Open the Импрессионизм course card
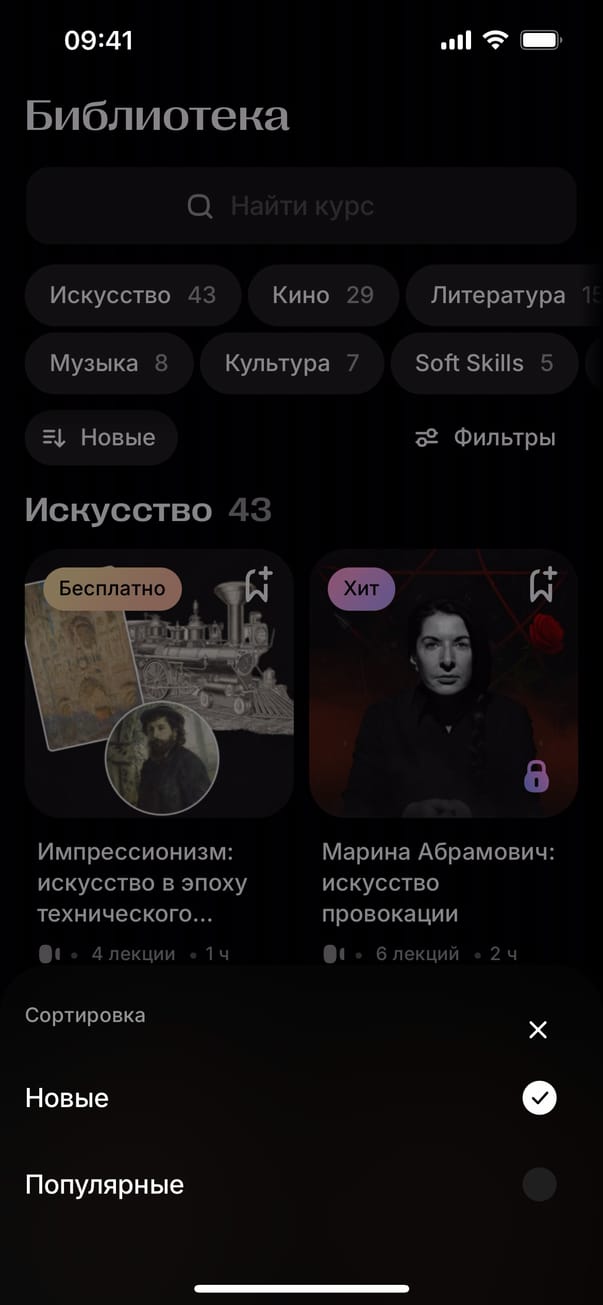Viewport: 603px width, 1305px height. (158, 700)
